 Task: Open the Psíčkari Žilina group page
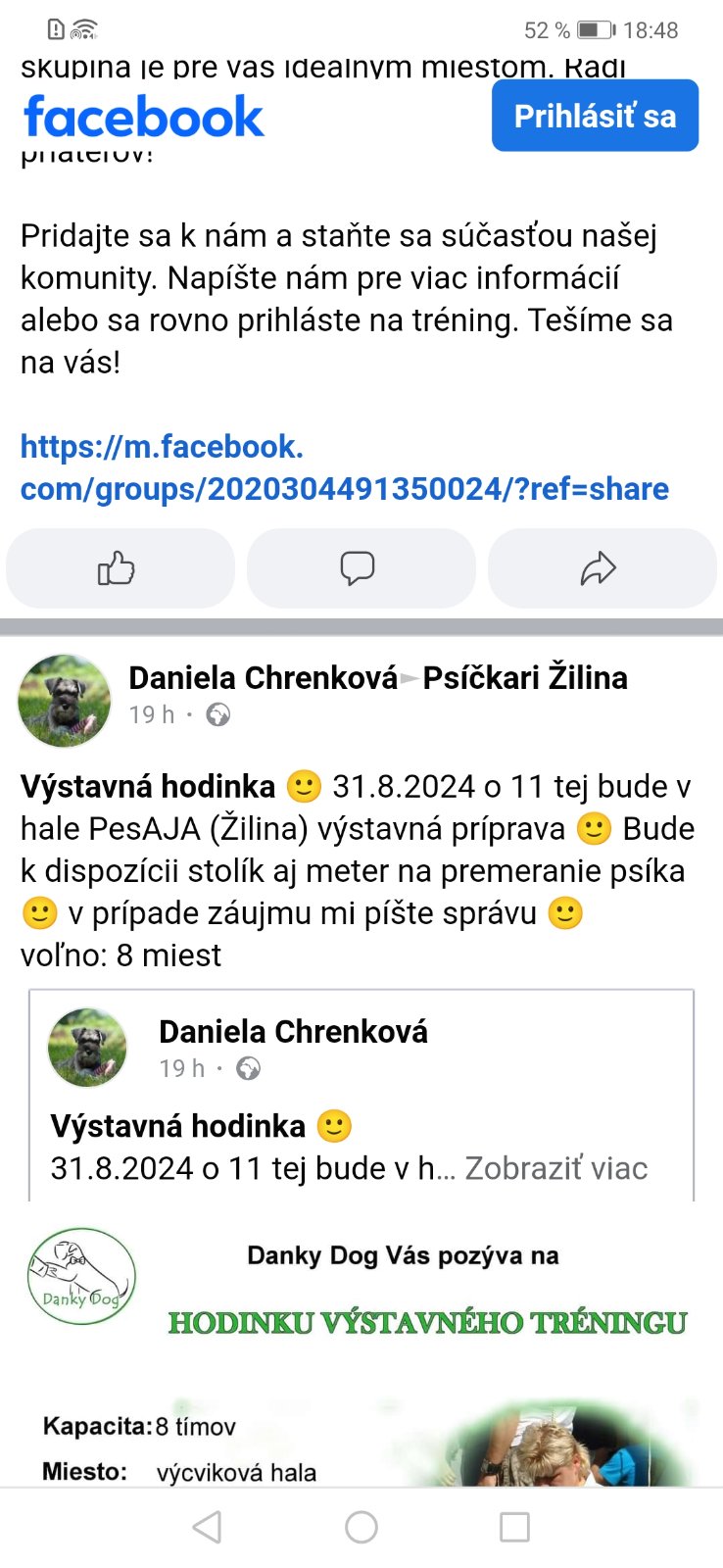pos(525,677)
